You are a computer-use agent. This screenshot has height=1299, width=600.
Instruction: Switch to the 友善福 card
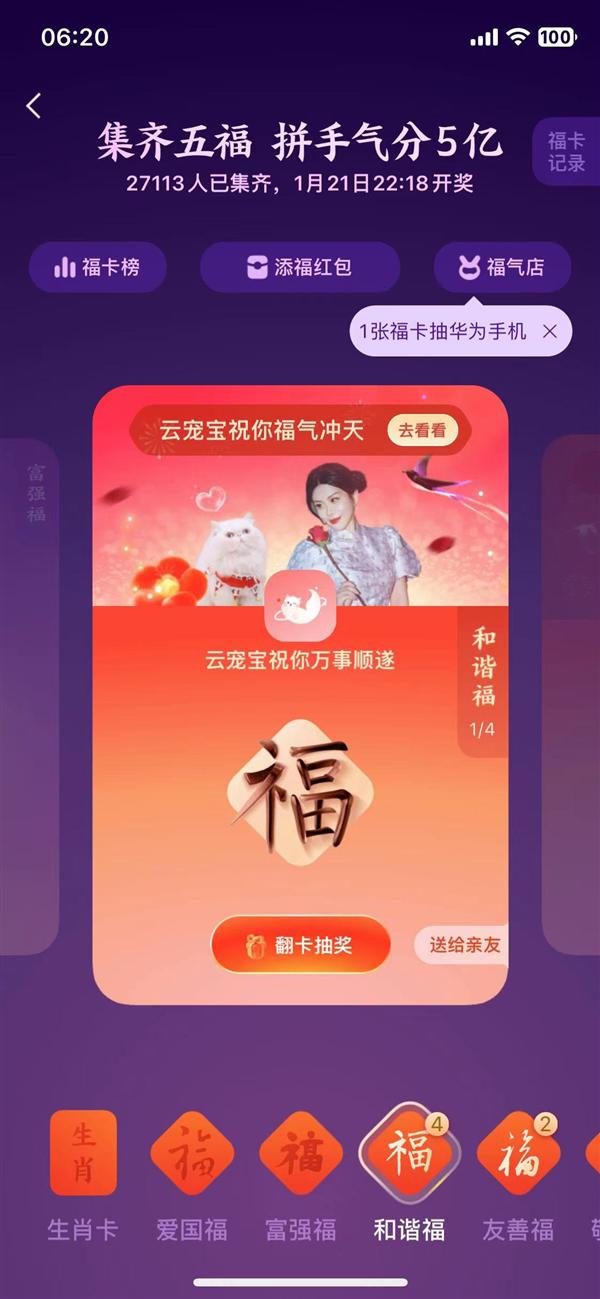tap(517, 1155)
